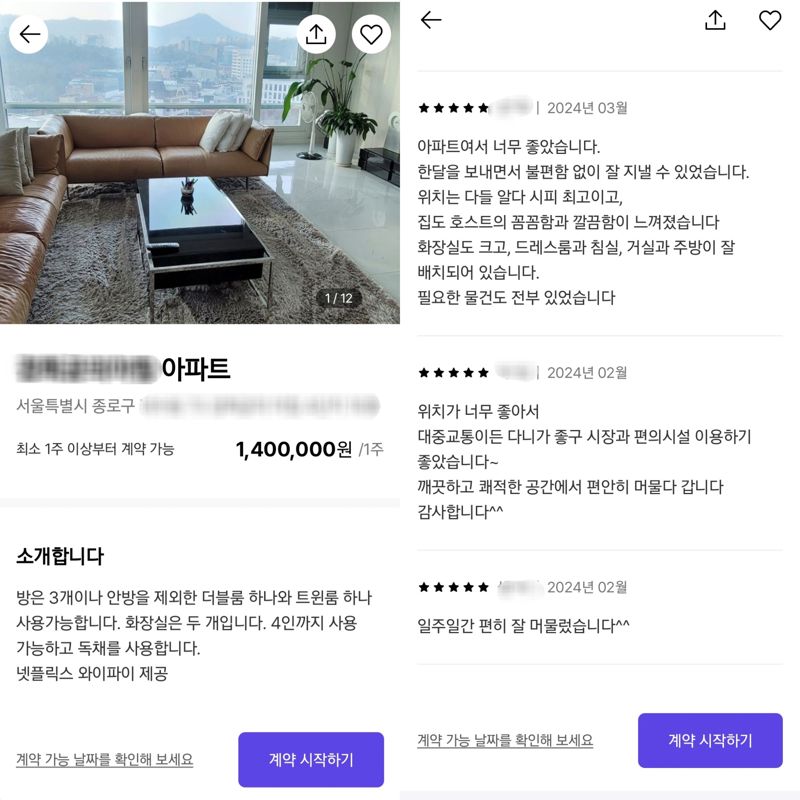Viewport: 800px width, 800px height.
Task: Share the listing from the photo overlay
Action: pyautogui.click(x=316, y=35)
